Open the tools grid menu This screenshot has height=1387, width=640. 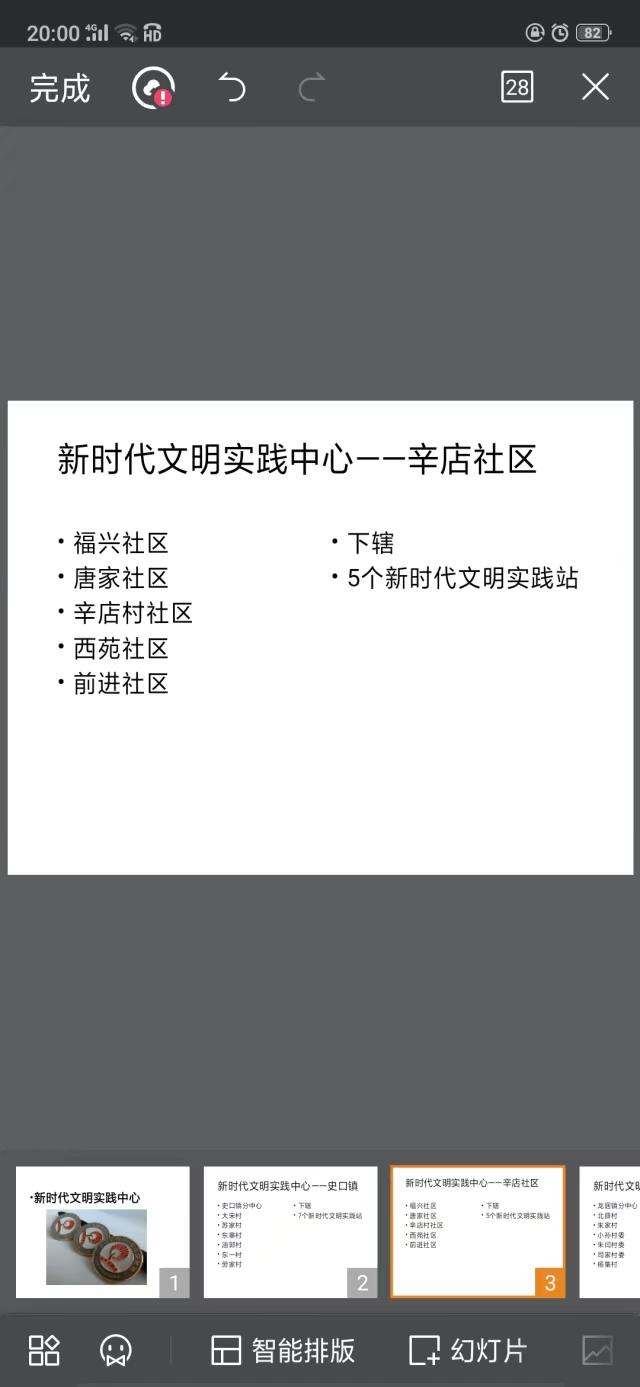point(44,1350)
